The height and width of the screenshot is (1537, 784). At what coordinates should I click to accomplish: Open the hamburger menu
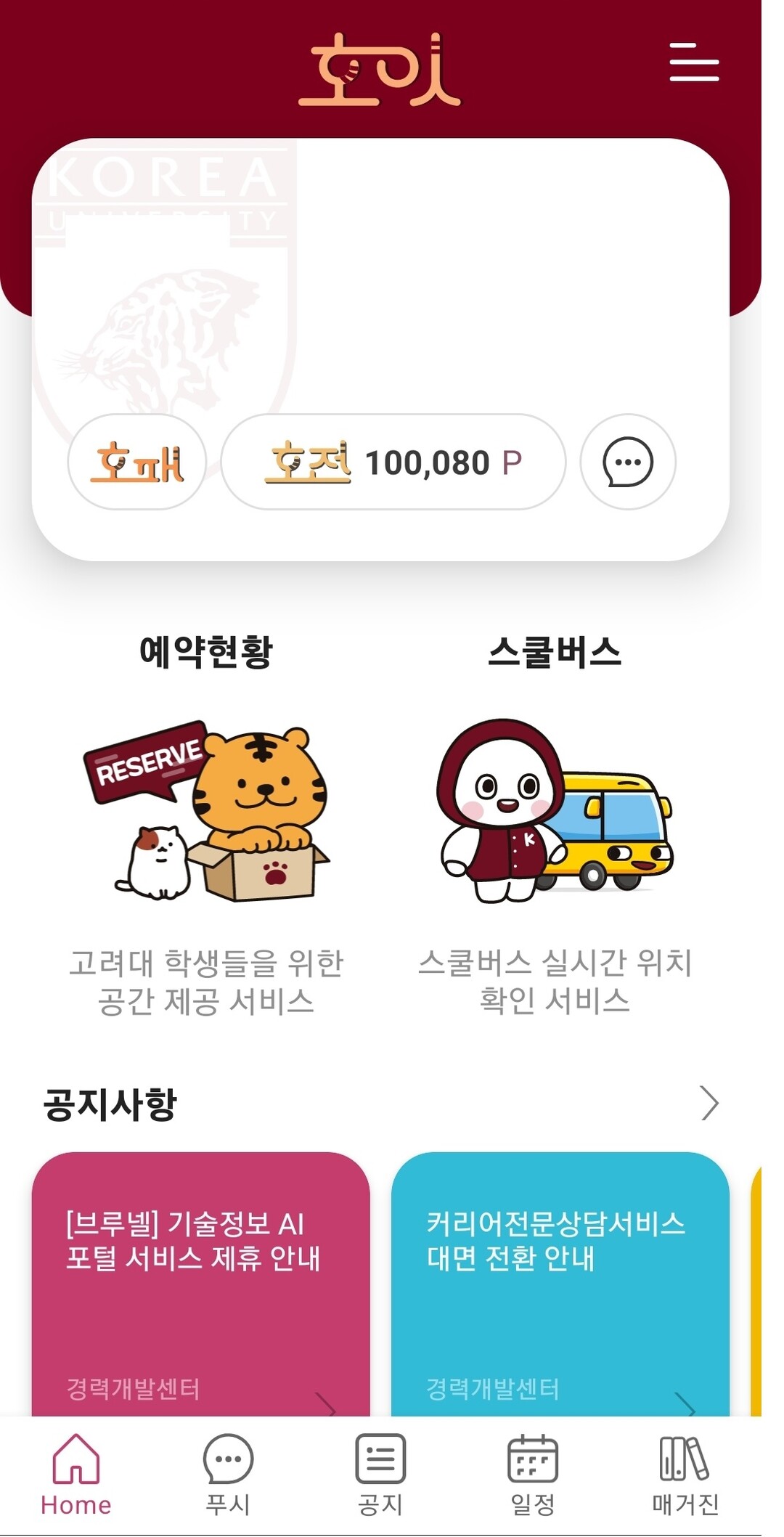693,62
